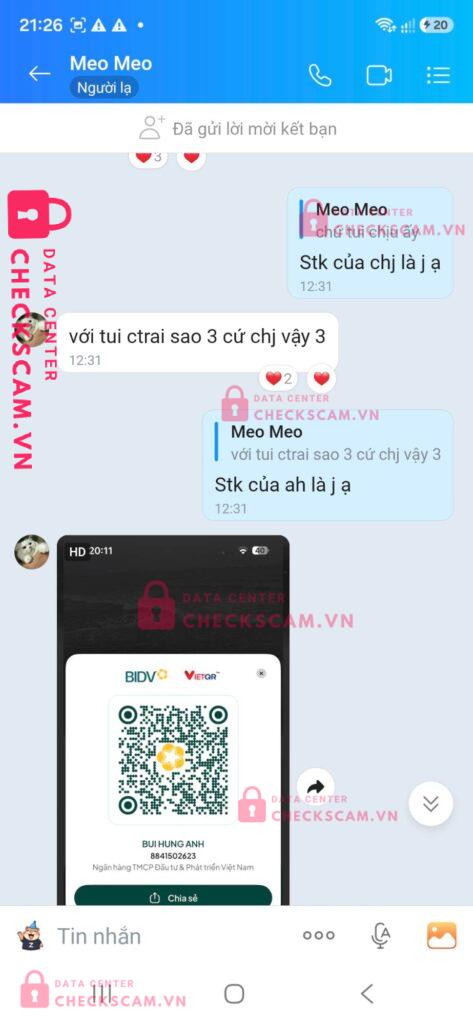Tap the heart reaction under the ctrai message
The width and height of the screenshot is (473, 1024).
(x=321, y=378)
